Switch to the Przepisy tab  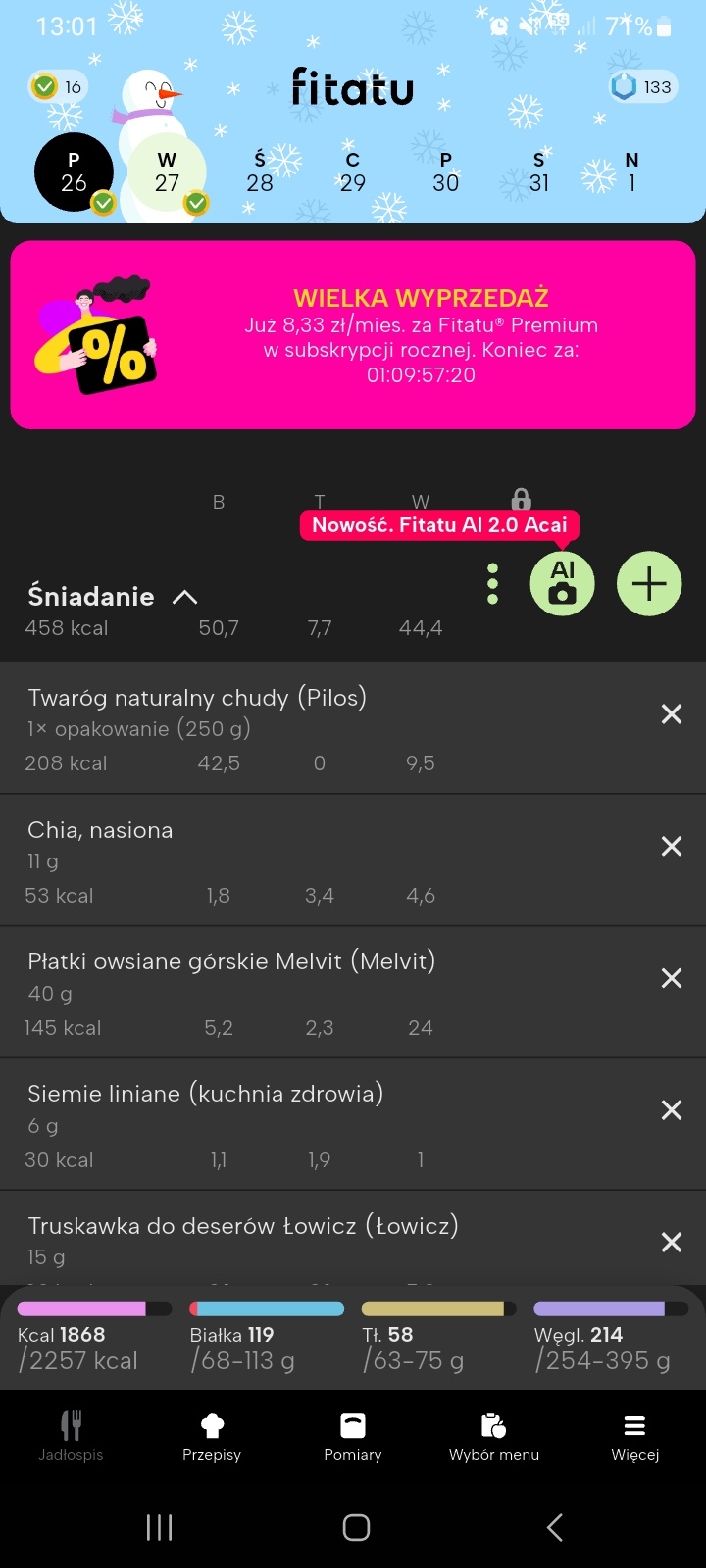point(212,1437)
